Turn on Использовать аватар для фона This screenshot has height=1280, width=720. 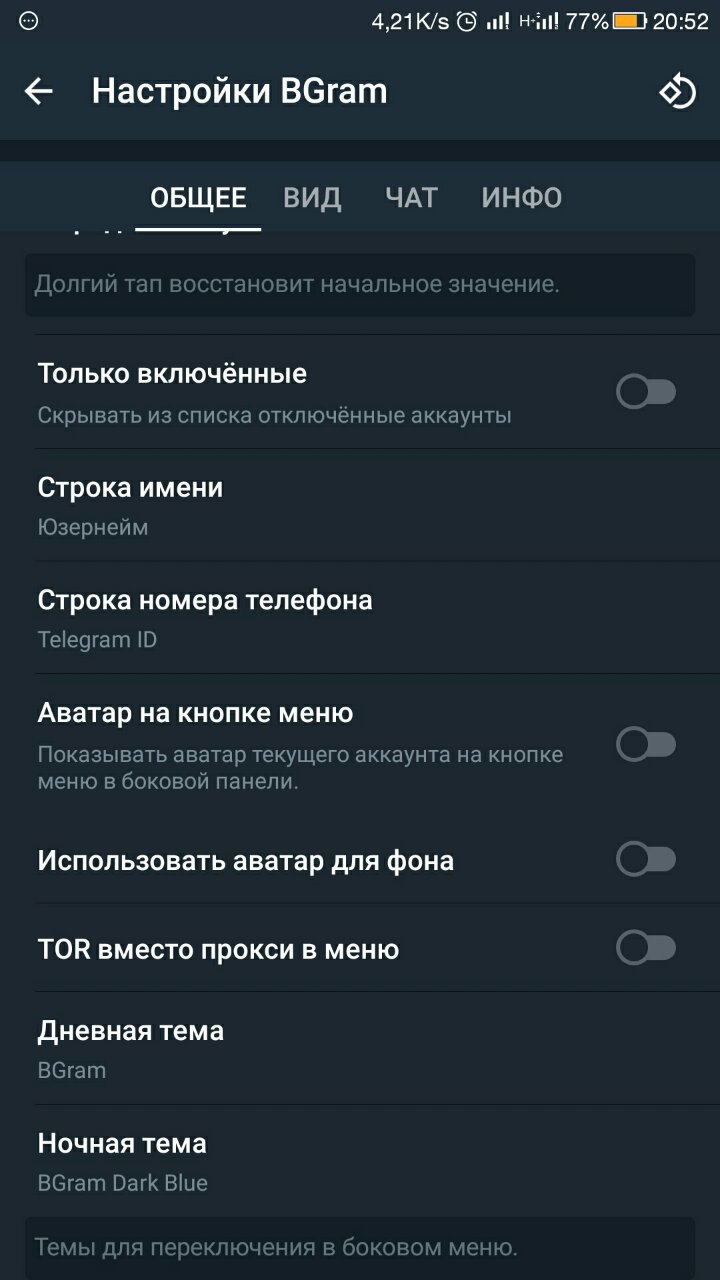(646, 859)
